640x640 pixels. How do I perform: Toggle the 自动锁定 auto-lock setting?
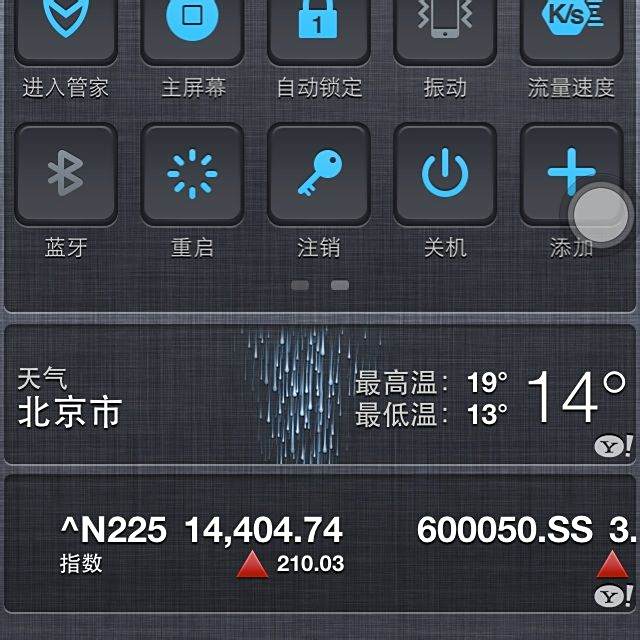(319, 28)
